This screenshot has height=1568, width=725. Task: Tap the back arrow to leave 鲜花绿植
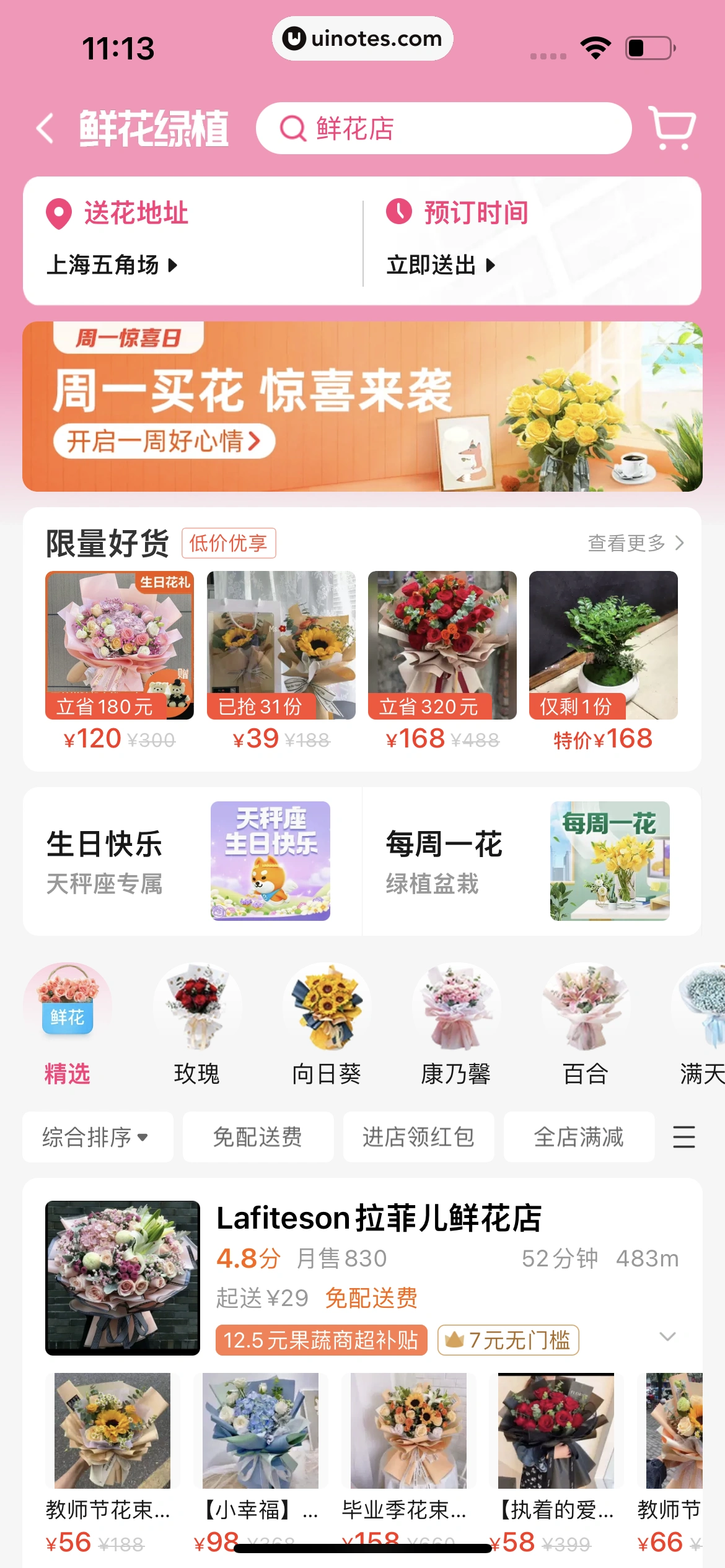pos(43,128)
